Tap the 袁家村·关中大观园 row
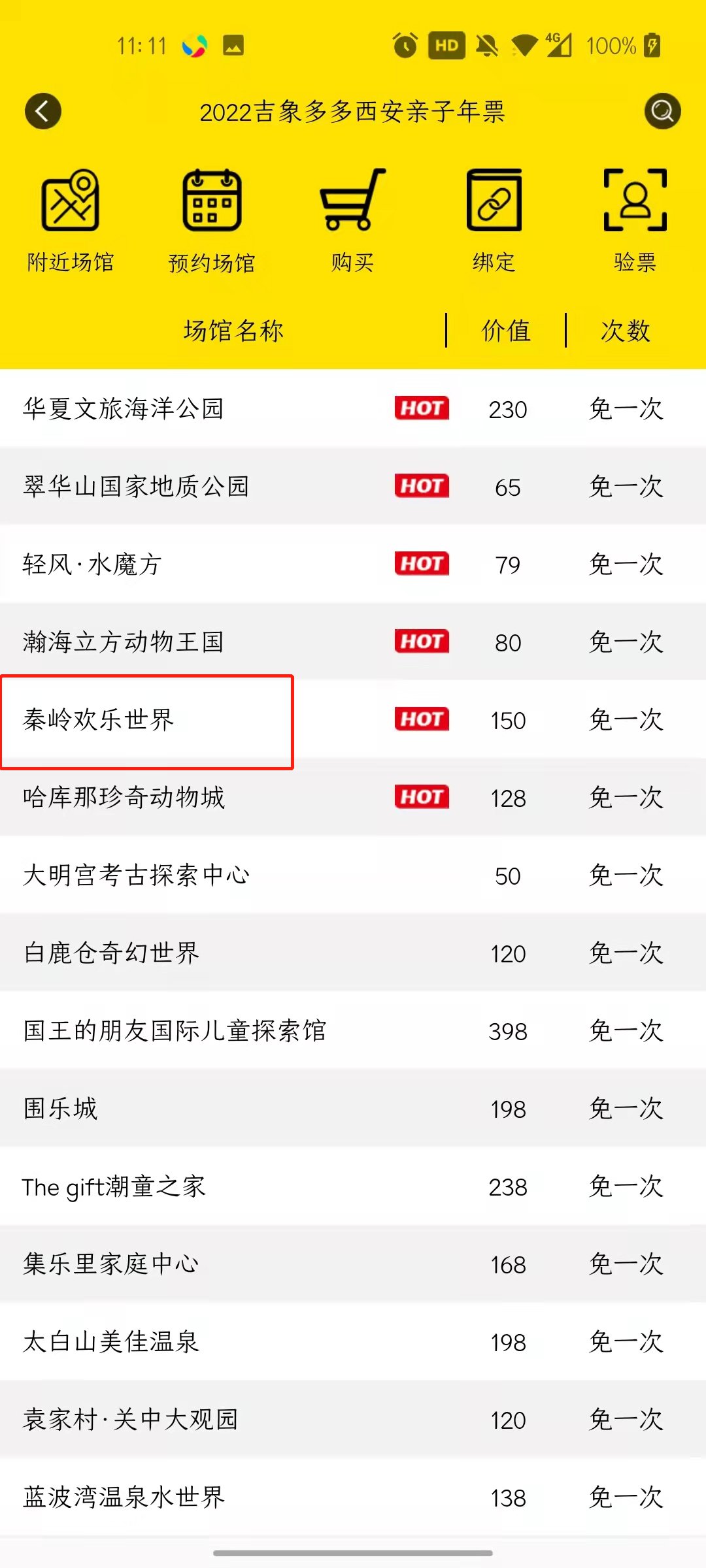The width and height of the screenshot is (706, 1568). [x=130, y=1420]
